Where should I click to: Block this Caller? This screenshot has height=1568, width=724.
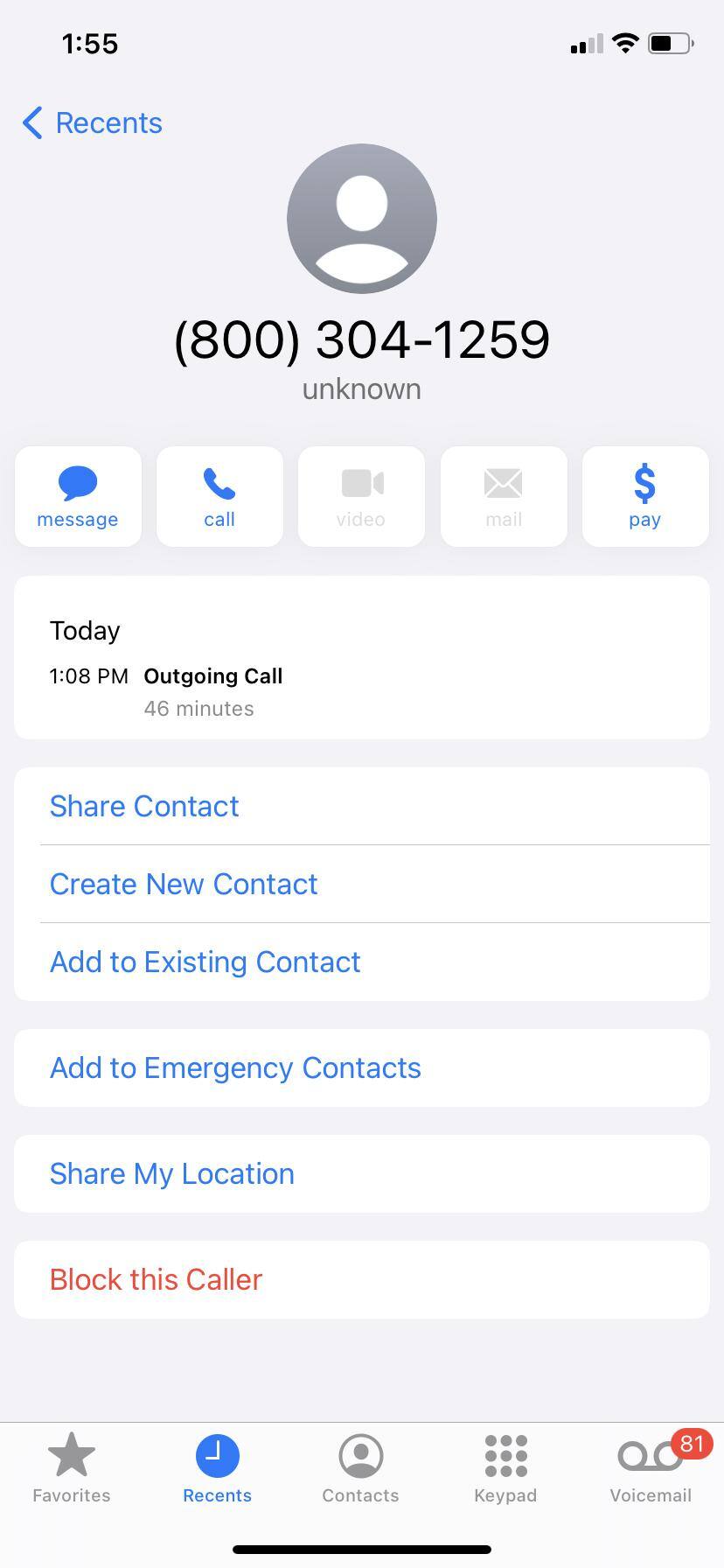pyautogui.click(x=157, y=1279)
